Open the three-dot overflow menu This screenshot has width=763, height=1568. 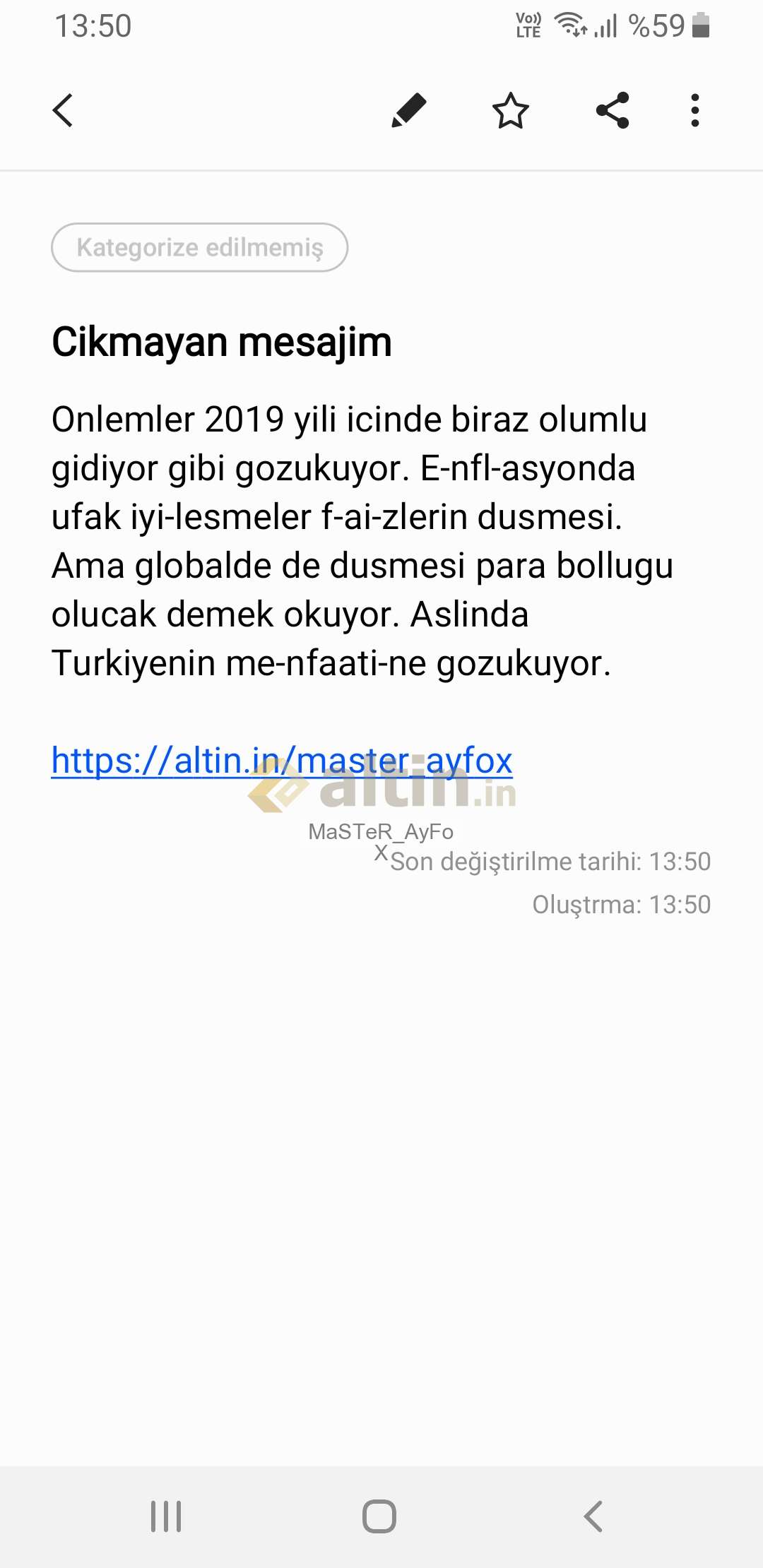click(695, 111)
